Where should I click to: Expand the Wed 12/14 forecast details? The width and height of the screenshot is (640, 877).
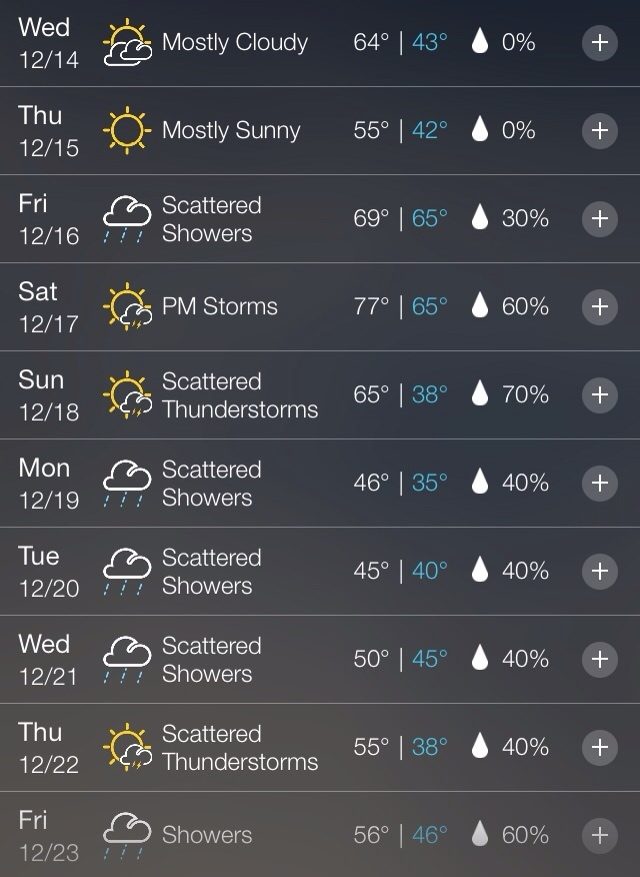(x=599, y=43)
